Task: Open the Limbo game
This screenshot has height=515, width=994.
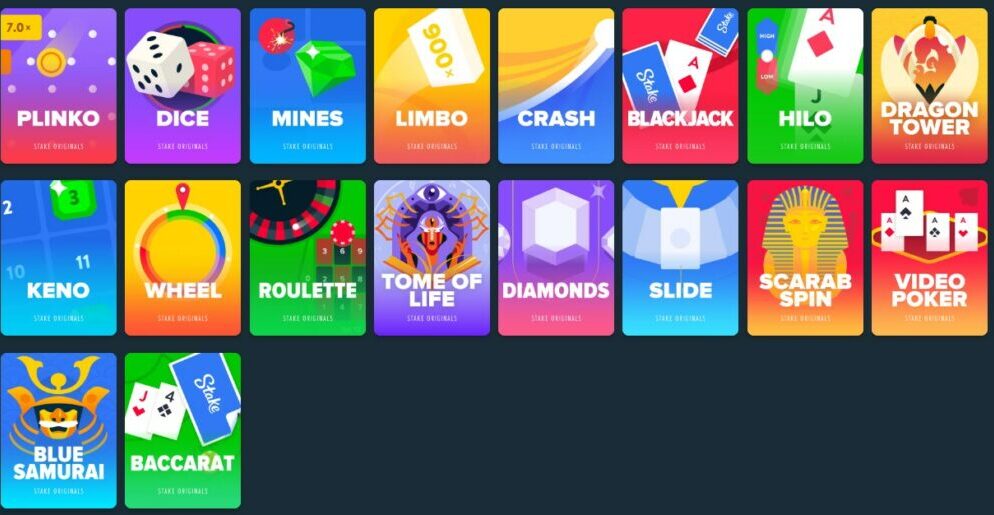Action: coord(431,86)
